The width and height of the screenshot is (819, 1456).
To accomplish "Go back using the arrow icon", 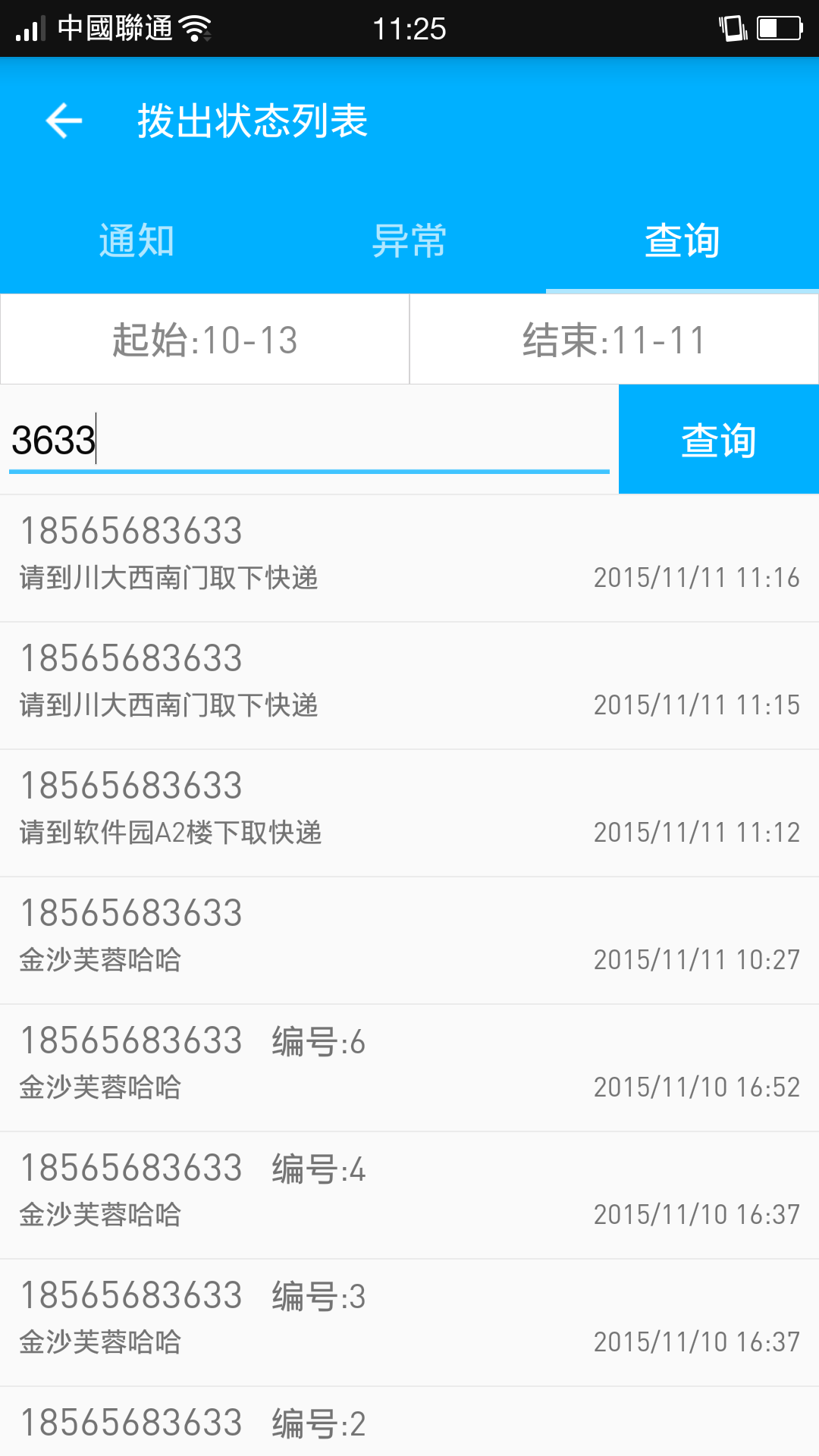I will point(64,121).
